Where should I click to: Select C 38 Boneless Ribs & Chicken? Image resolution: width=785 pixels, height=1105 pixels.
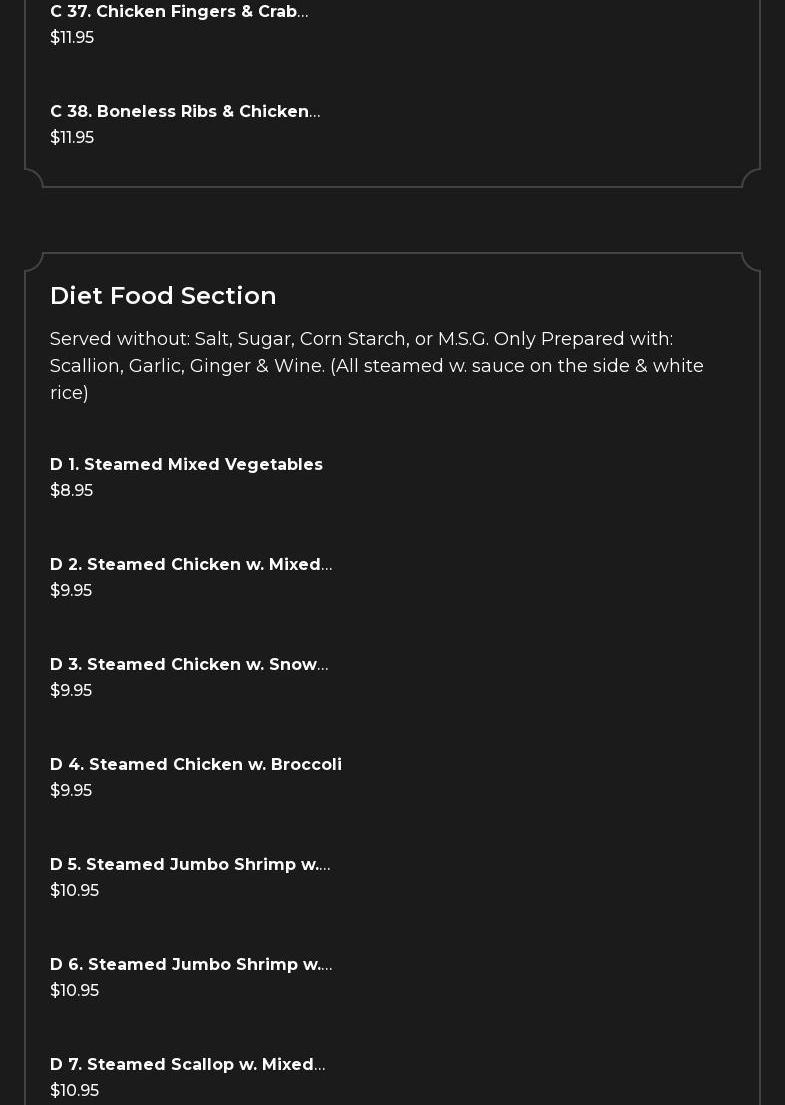tap(185, 112)
